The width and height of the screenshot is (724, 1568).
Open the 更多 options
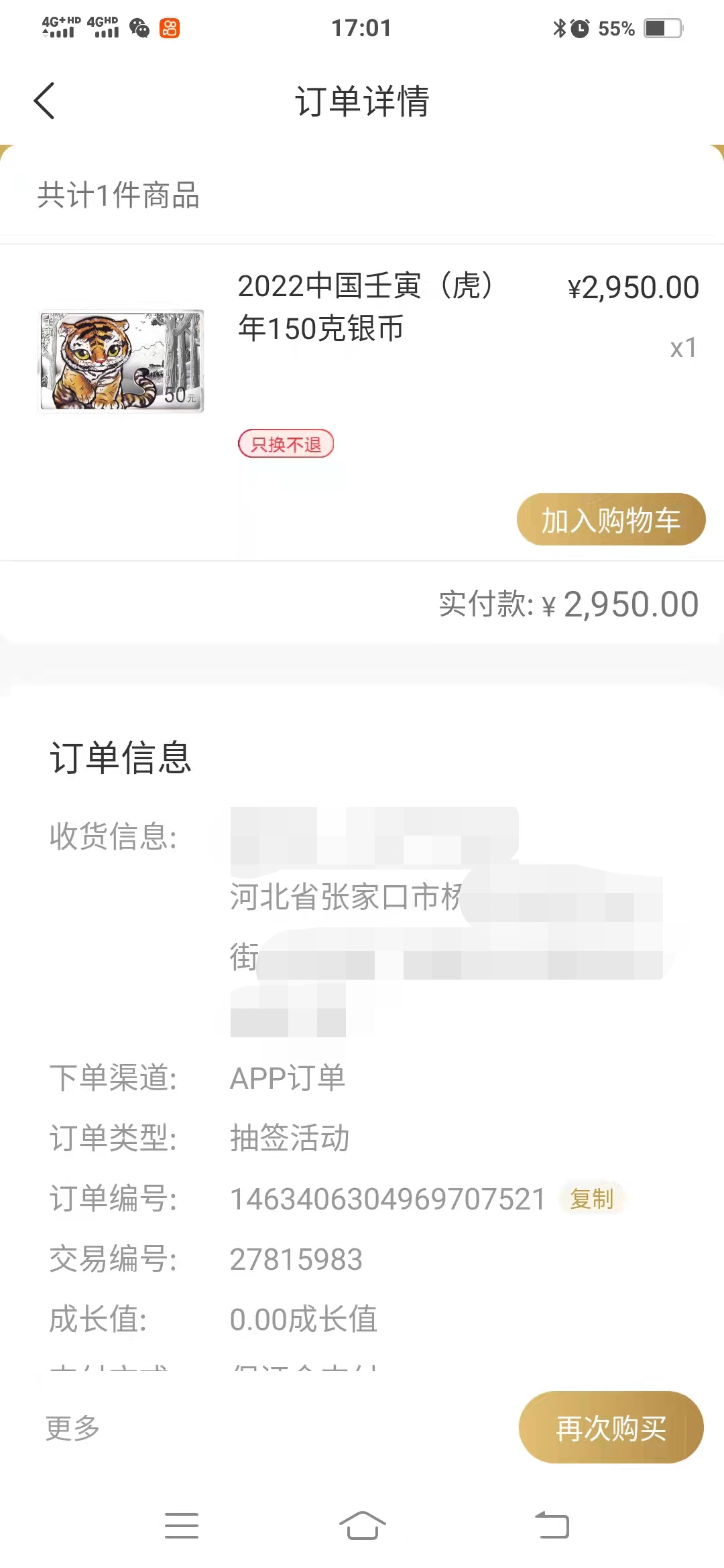pyautogui.click(x=72, y=1428)
